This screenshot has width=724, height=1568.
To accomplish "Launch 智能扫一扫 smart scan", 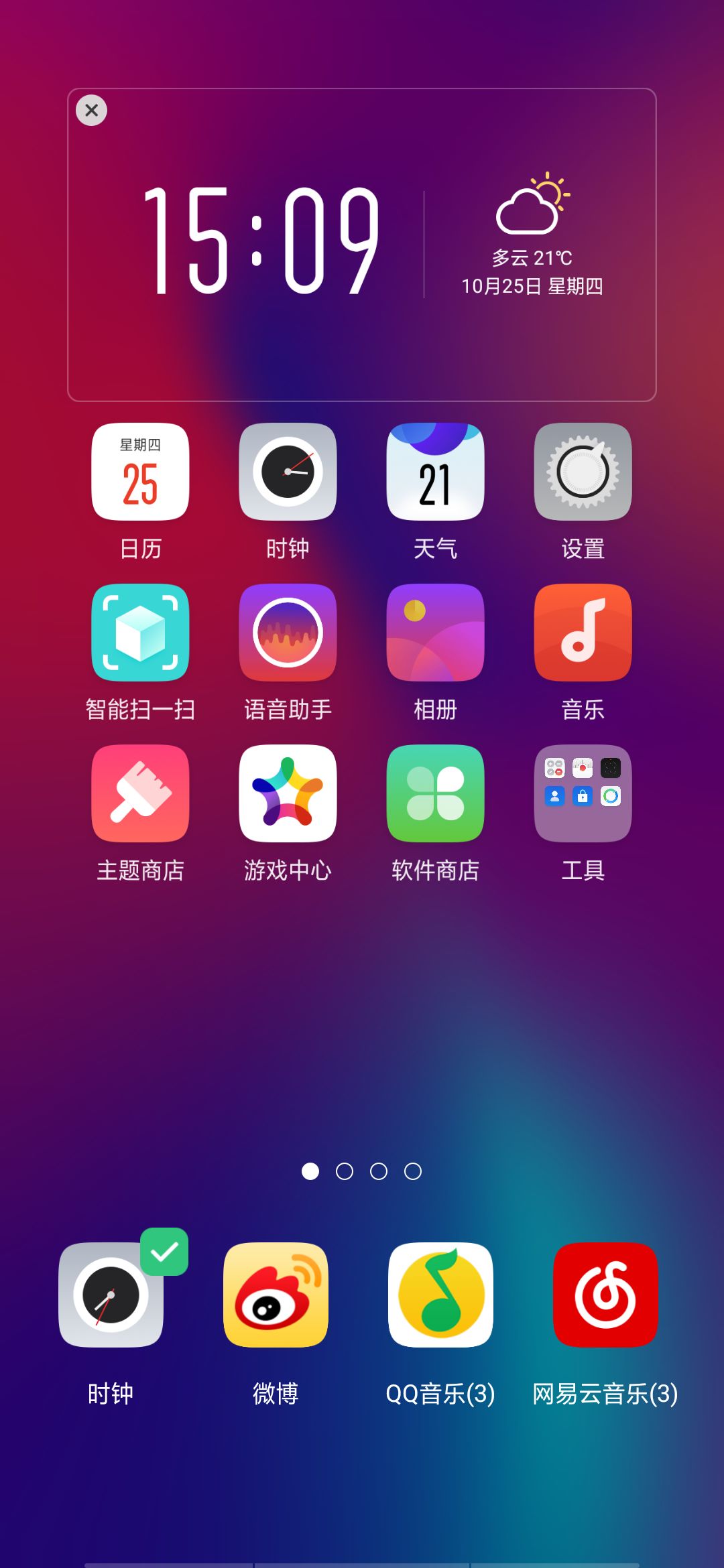I will click(140, 633).
